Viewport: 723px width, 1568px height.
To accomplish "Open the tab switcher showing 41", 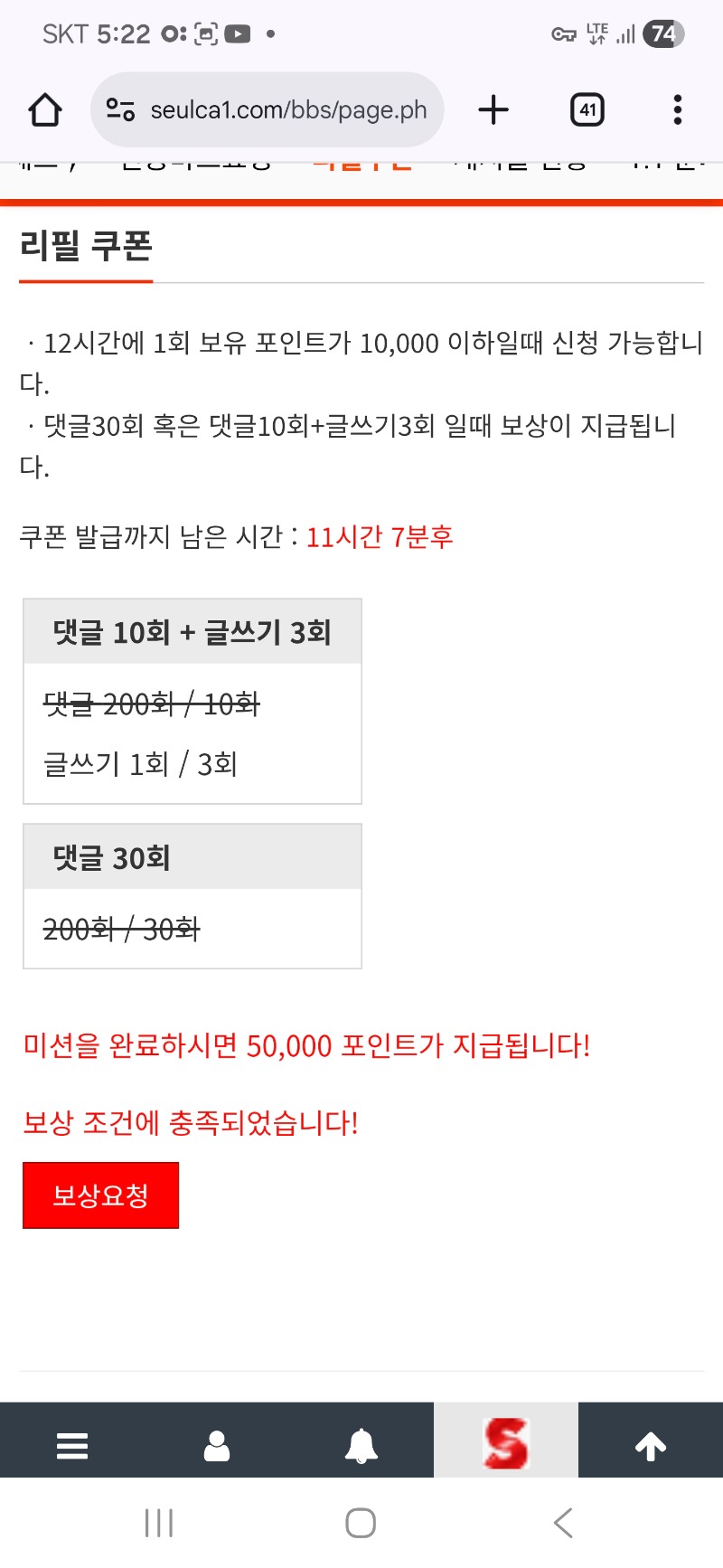I will pos(587,110).
